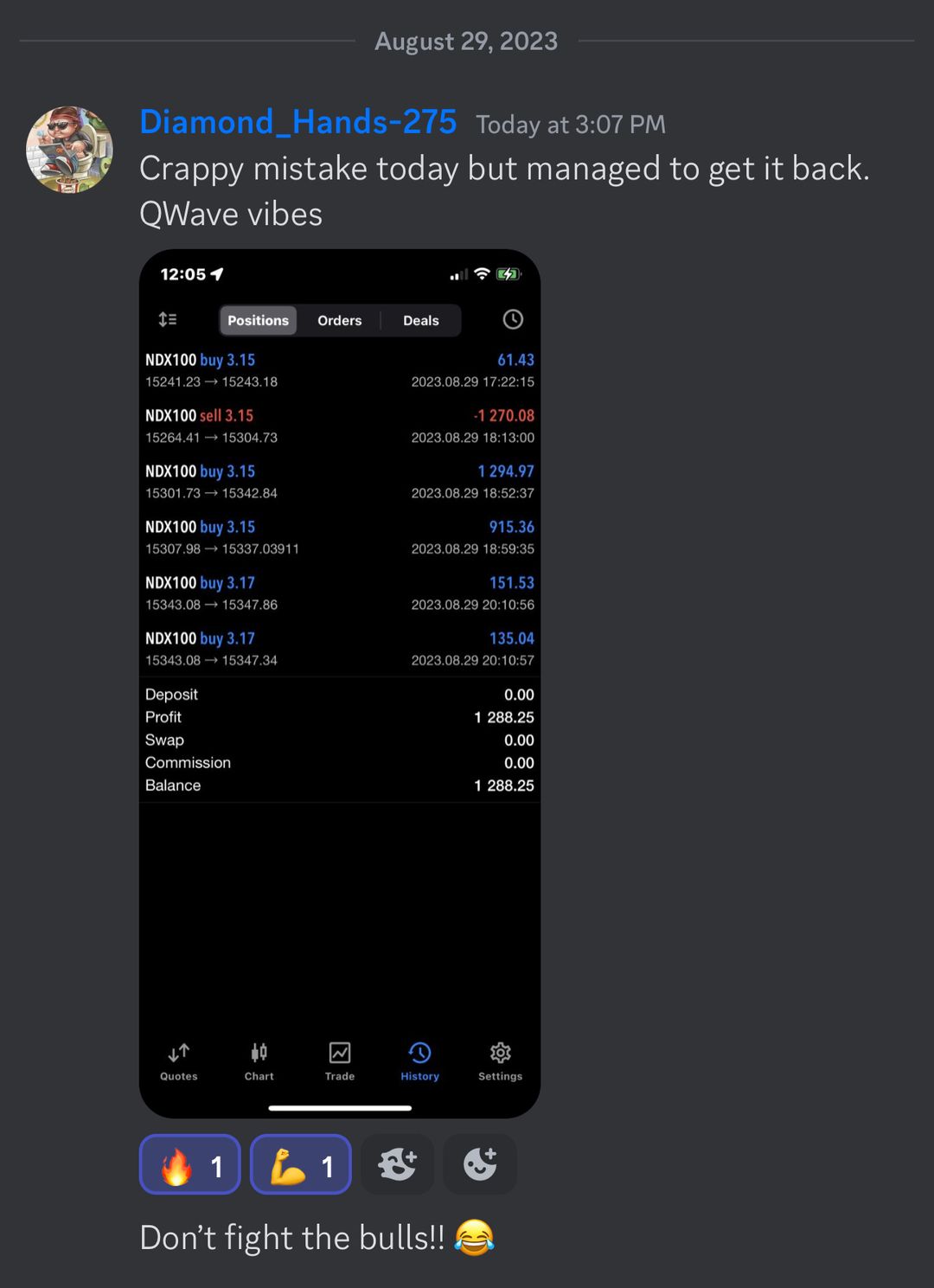Open Diamond_Hands-275's profile avatar
Viewport: 934px width, 1288px height.
point(69,150)
